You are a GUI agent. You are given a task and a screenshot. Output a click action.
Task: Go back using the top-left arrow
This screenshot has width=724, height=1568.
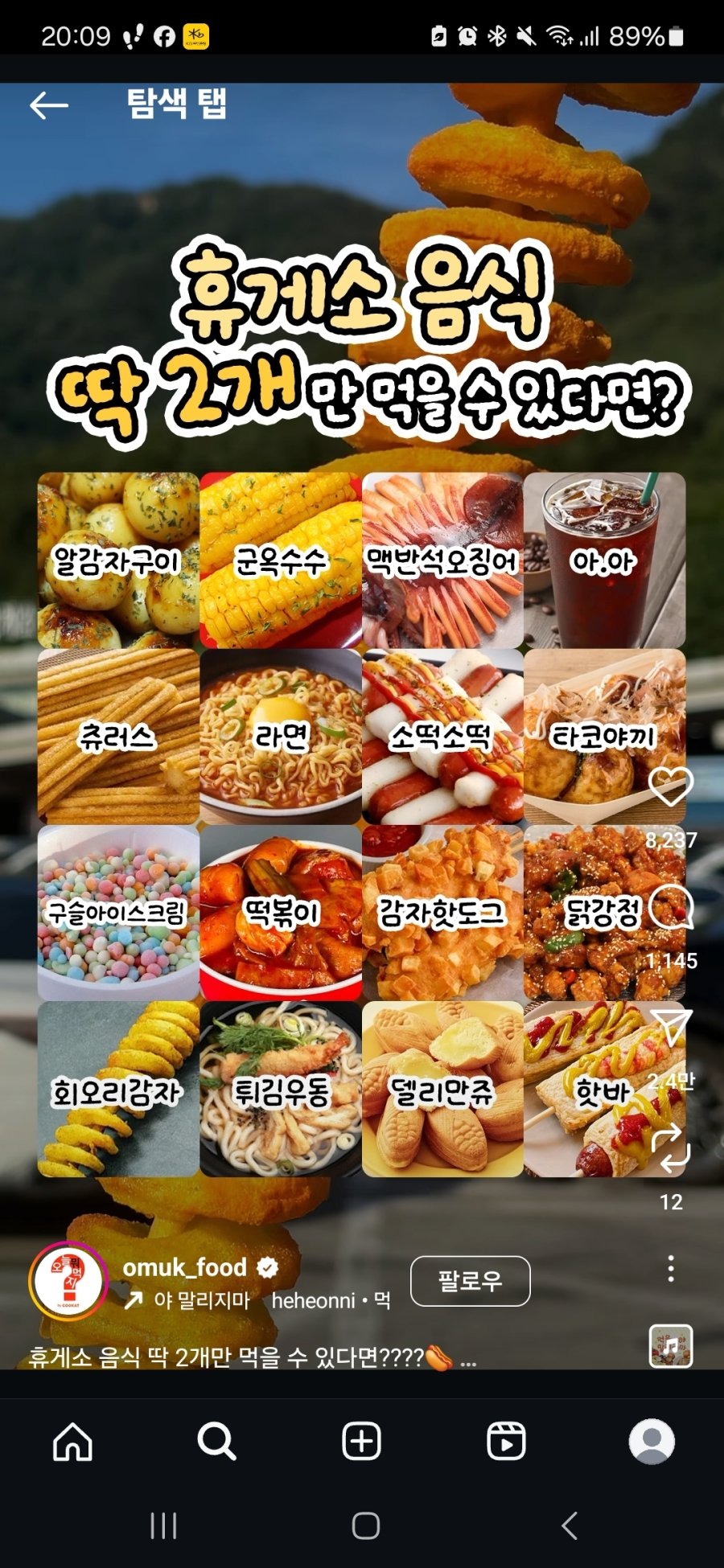tap(49, 105)
